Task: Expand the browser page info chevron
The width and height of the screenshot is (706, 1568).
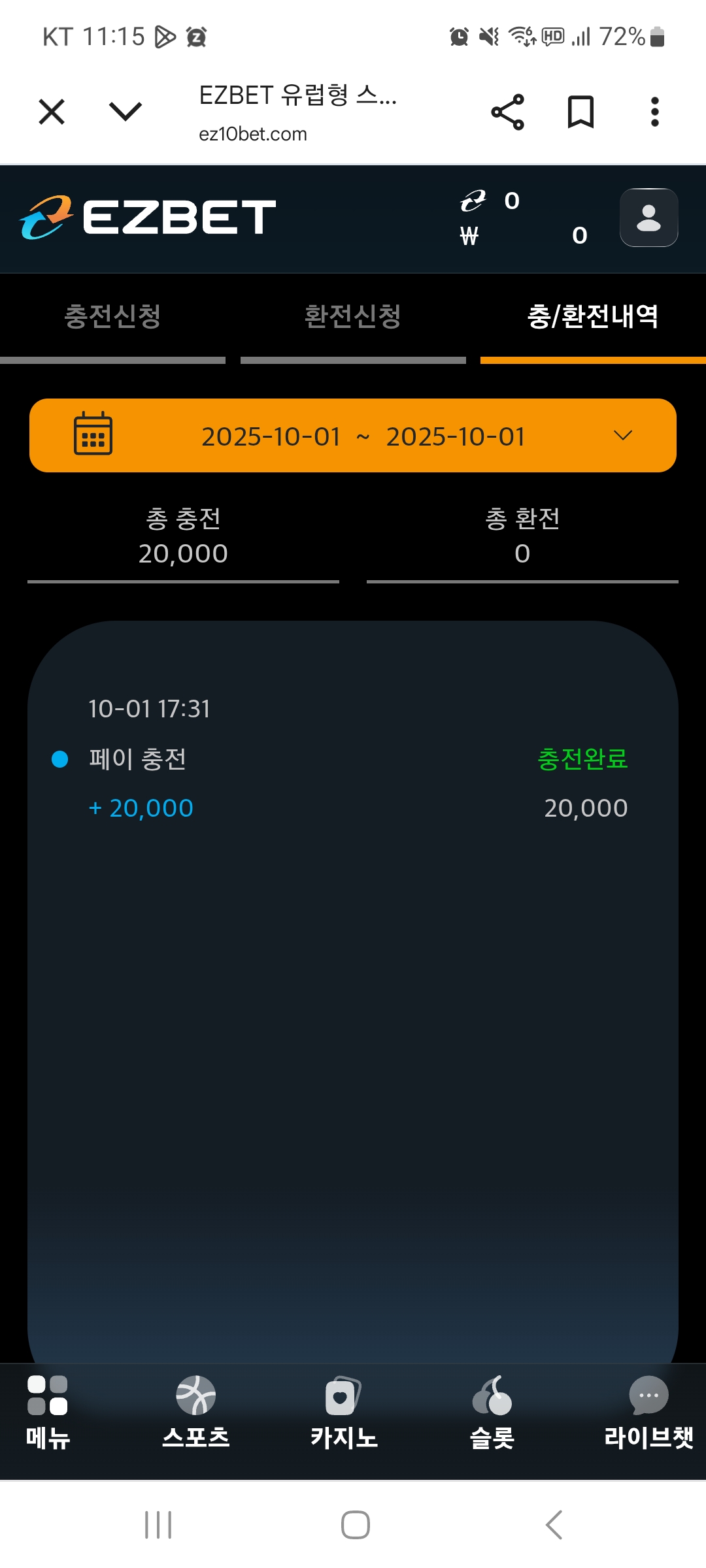Action: click(125, 112)
